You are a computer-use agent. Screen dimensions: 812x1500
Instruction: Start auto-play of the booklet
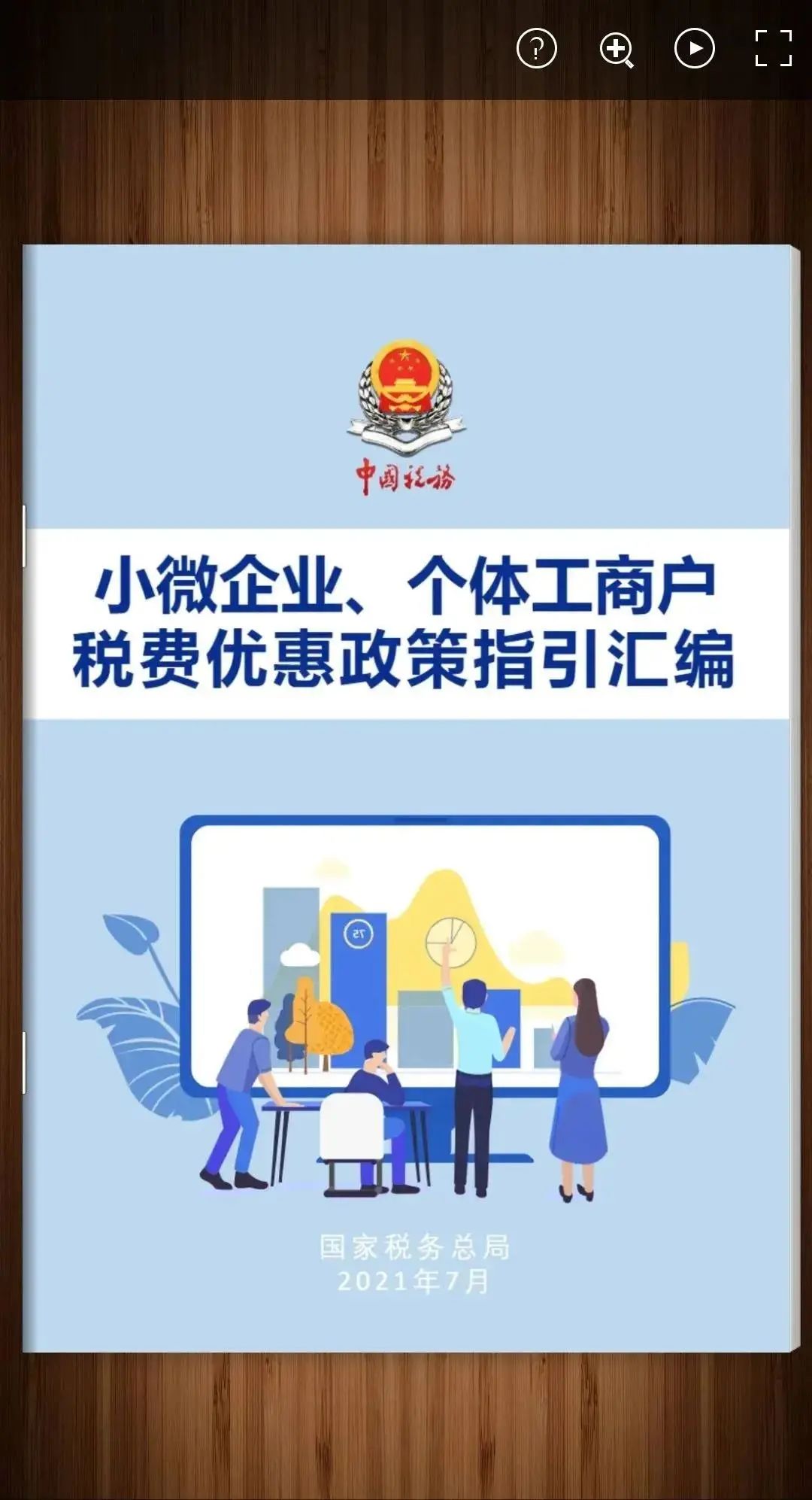click(694, 49)
